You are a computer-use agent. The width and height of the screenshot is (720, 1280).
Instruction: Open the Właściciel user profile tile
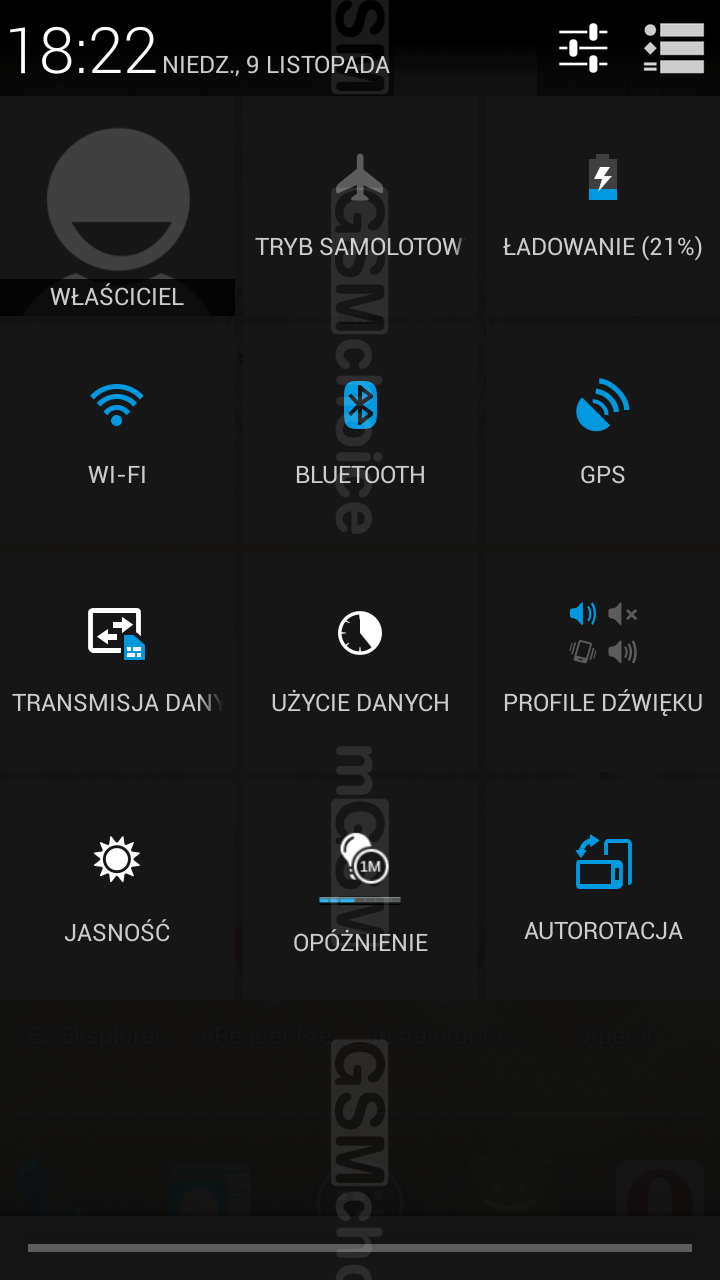118,208
